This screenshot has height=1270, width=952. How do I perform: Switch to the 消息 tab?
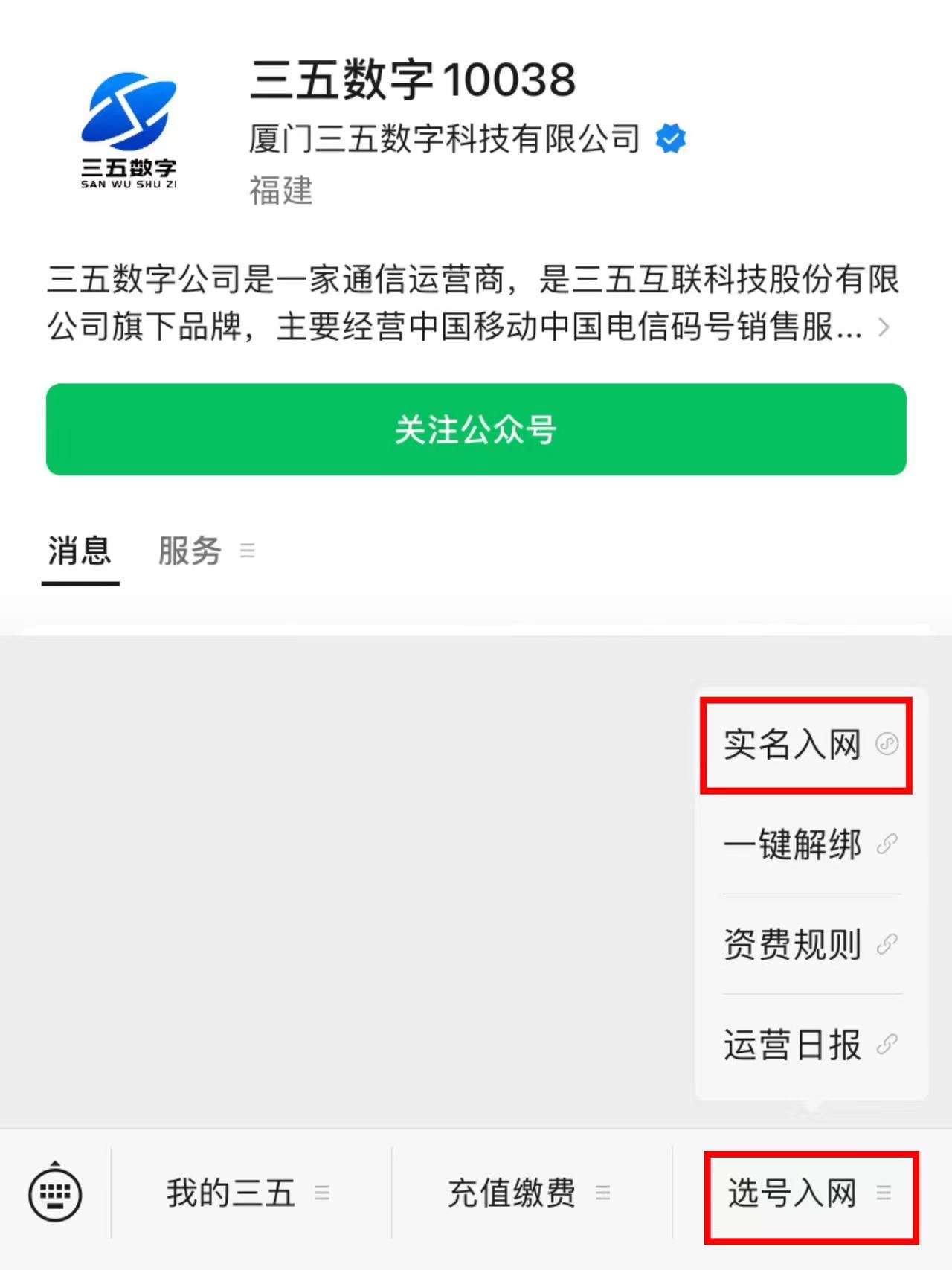80,551
